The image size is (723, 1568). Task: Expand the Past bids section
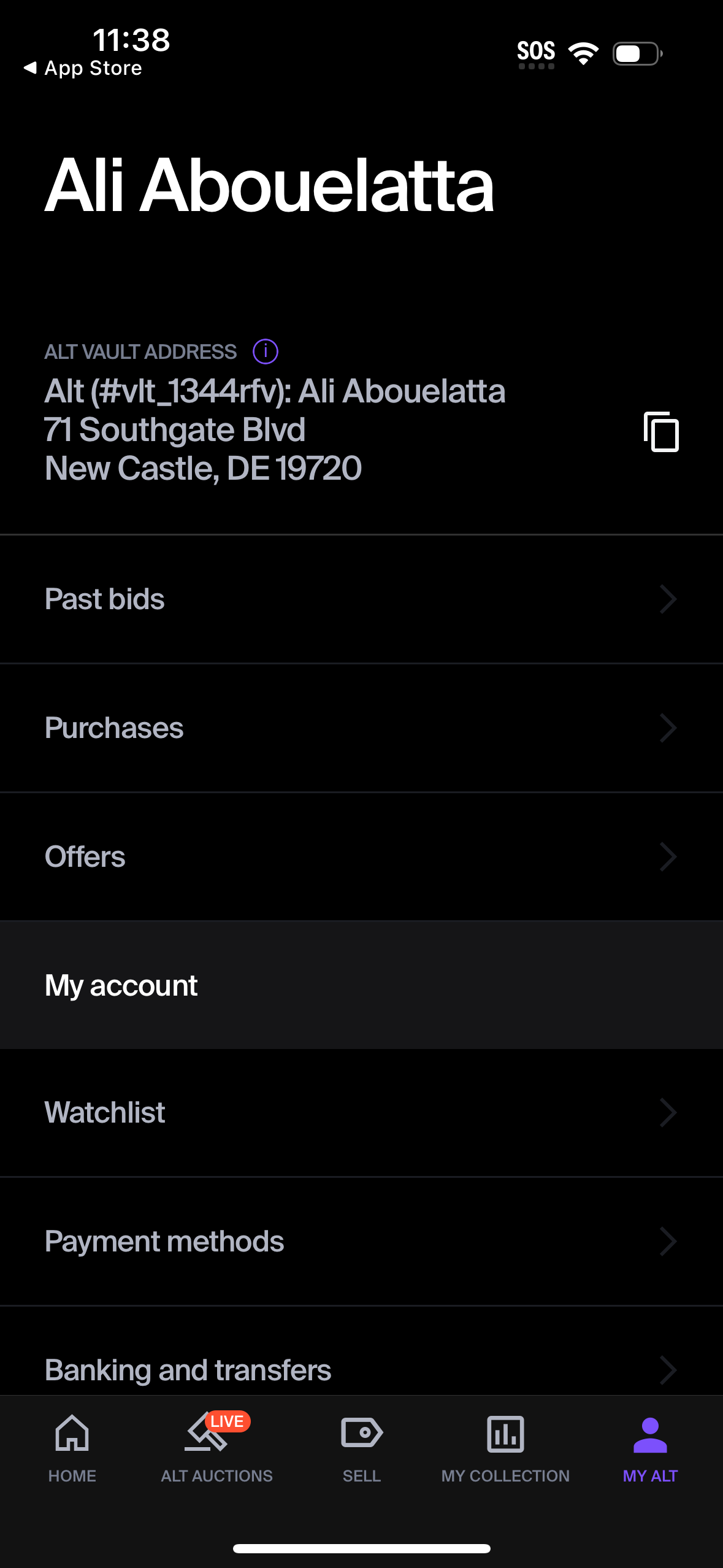(361, 599)
